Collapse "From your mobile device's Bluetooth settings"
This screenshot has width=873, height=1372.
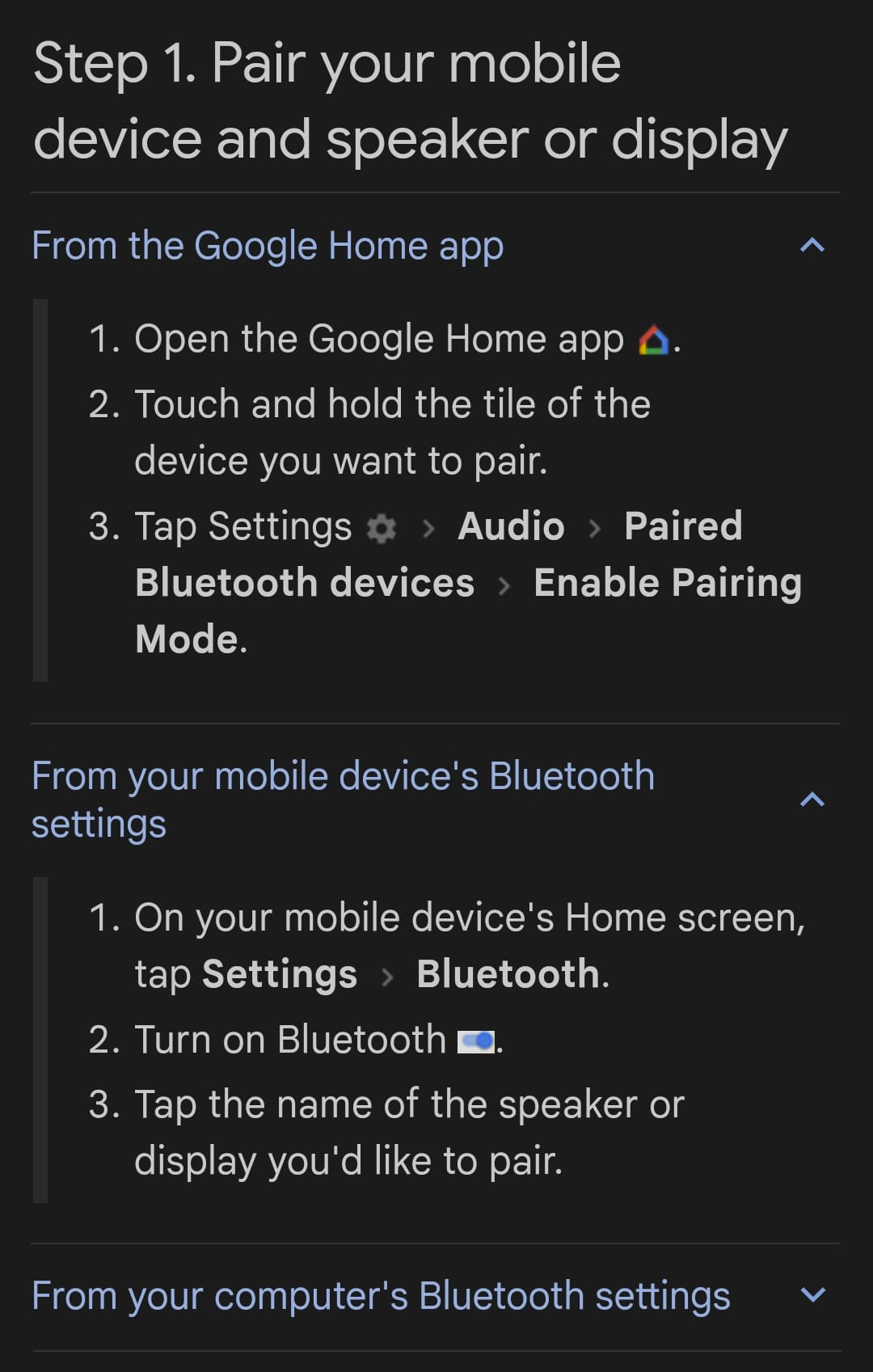[812, 800]
